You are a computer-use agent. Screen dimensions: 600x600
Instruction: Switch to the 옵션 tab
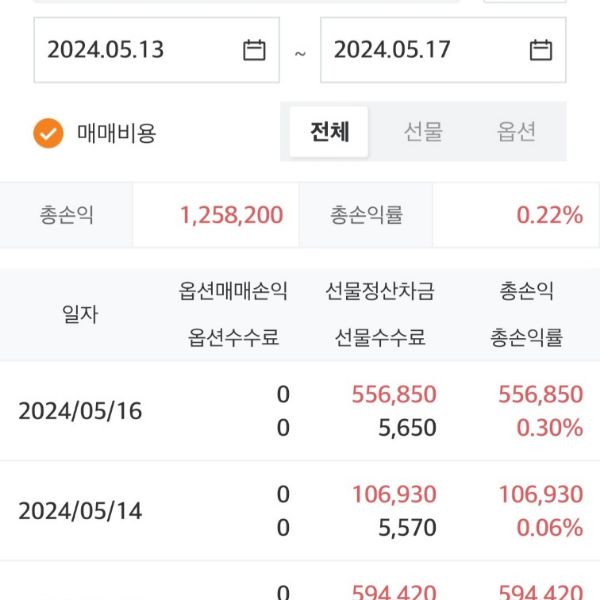click(516, 131)
